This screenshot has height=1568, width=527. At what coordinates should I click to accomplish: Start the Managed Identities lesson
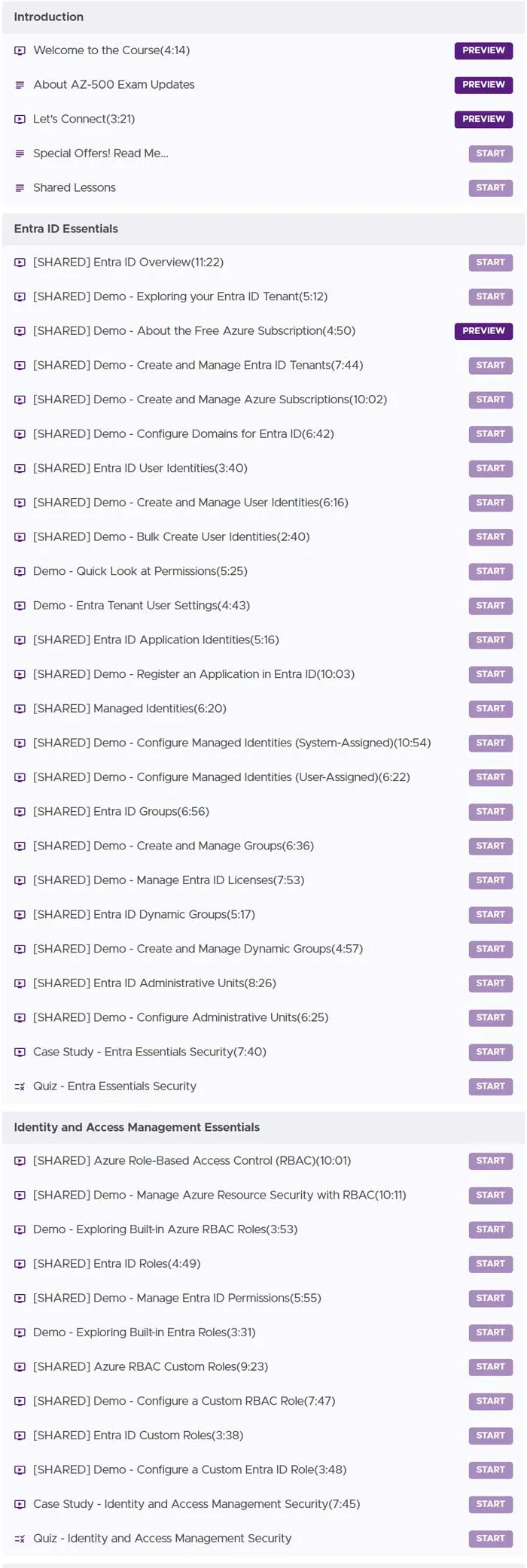490,709
